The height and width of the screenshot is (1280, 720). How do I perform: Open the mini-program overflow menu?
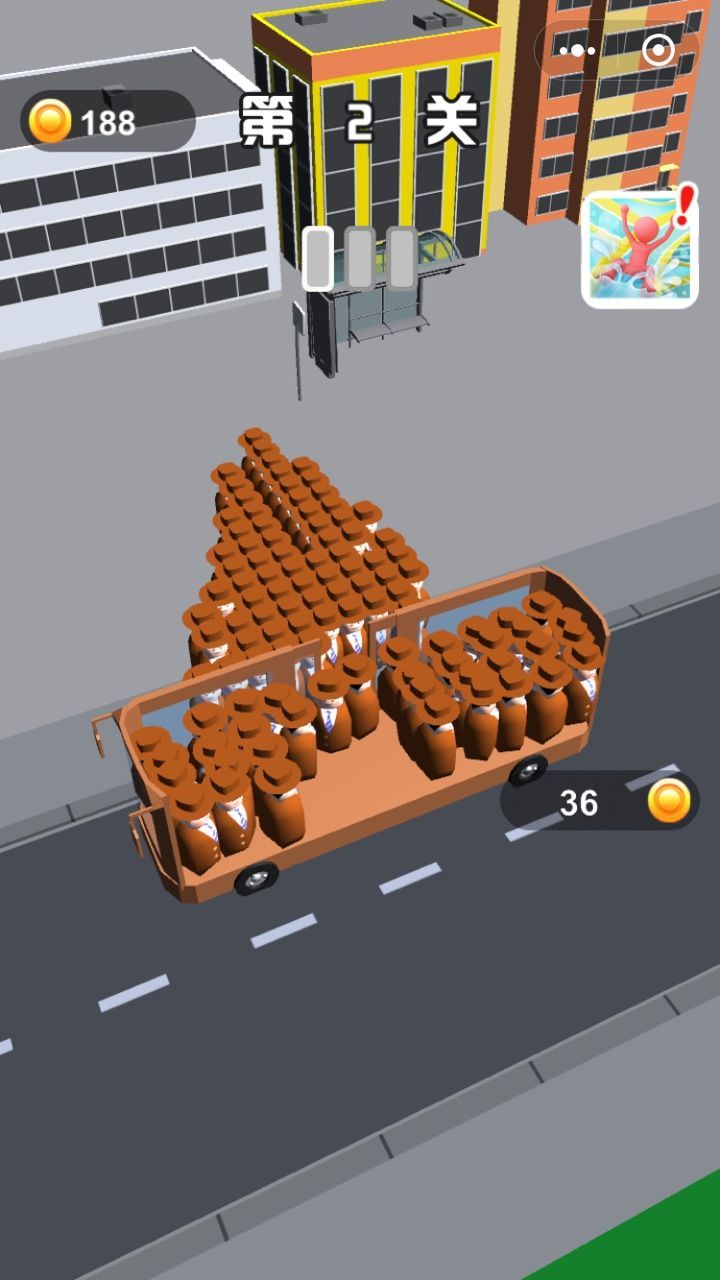pyautogui.click(x=577, y=50)
